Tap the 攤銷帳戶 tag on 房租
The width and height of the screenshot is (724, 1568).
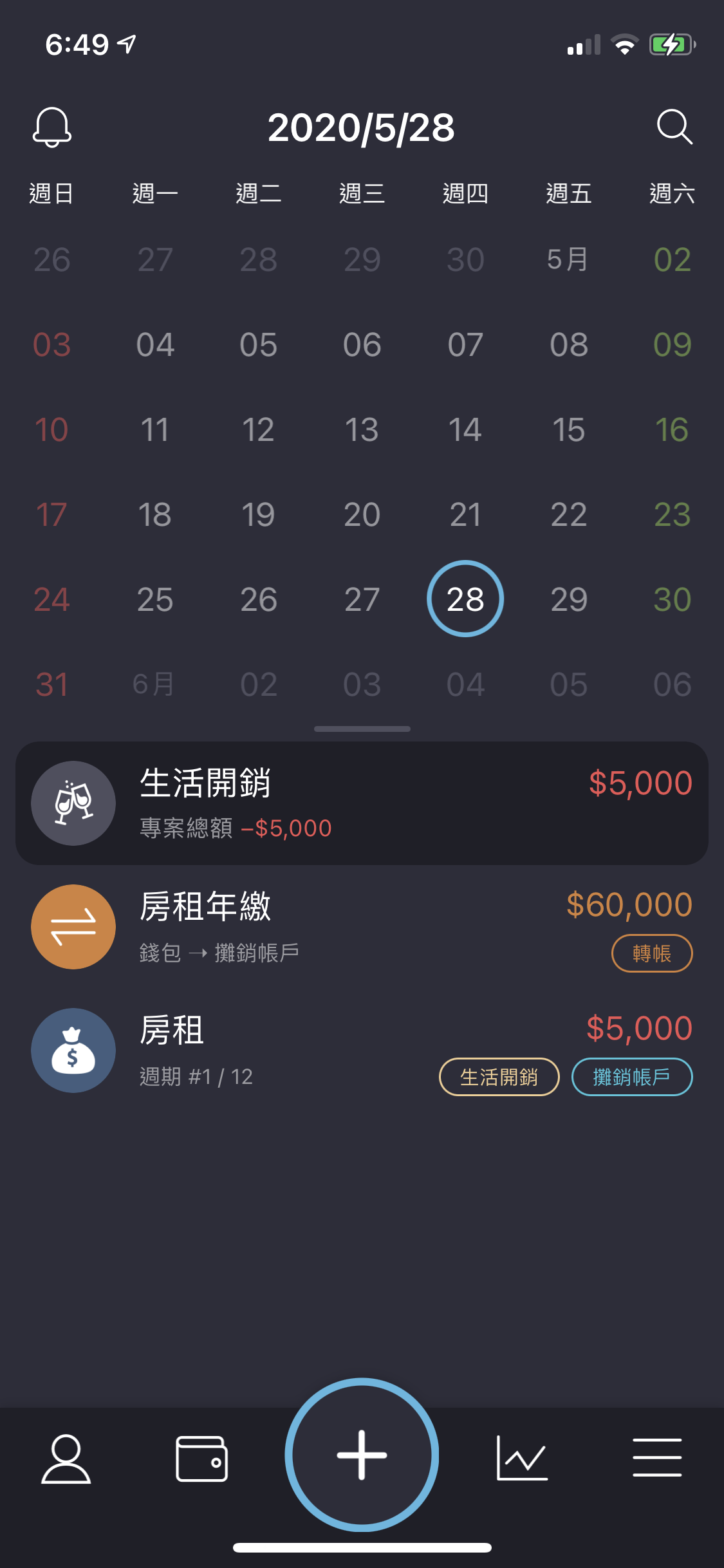pyautogui.click(x=631, y=1077)
